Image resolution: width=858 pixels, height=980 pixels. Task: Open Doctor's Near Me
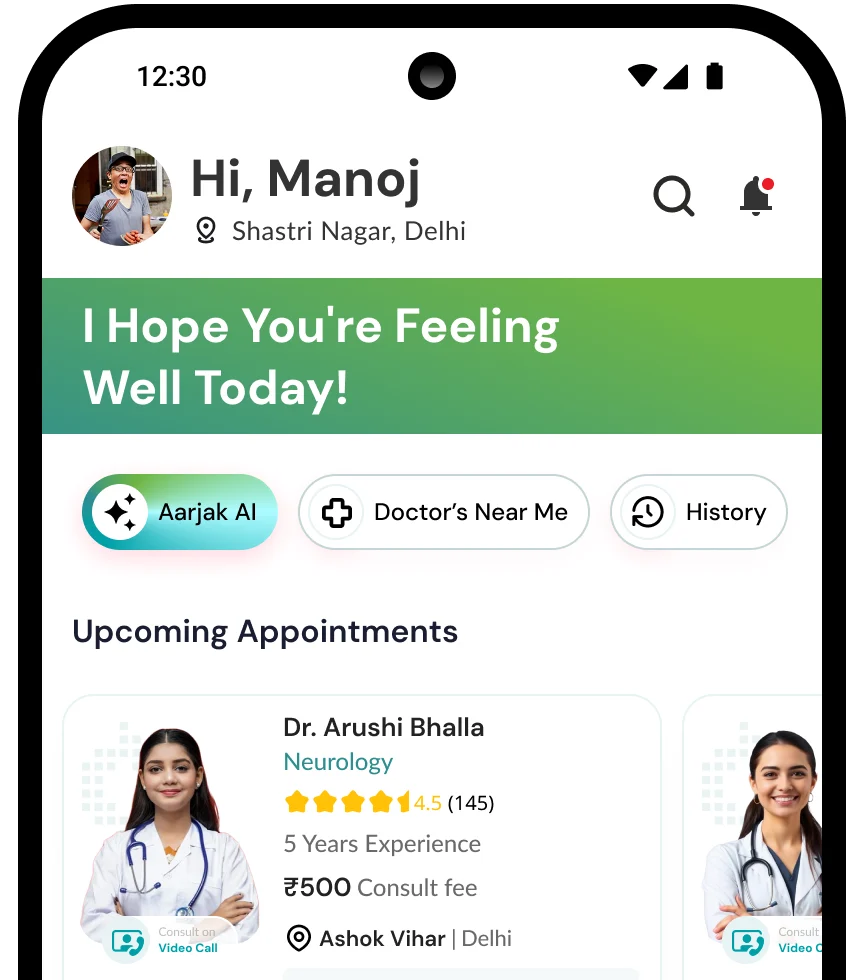[x=443, y=512]
